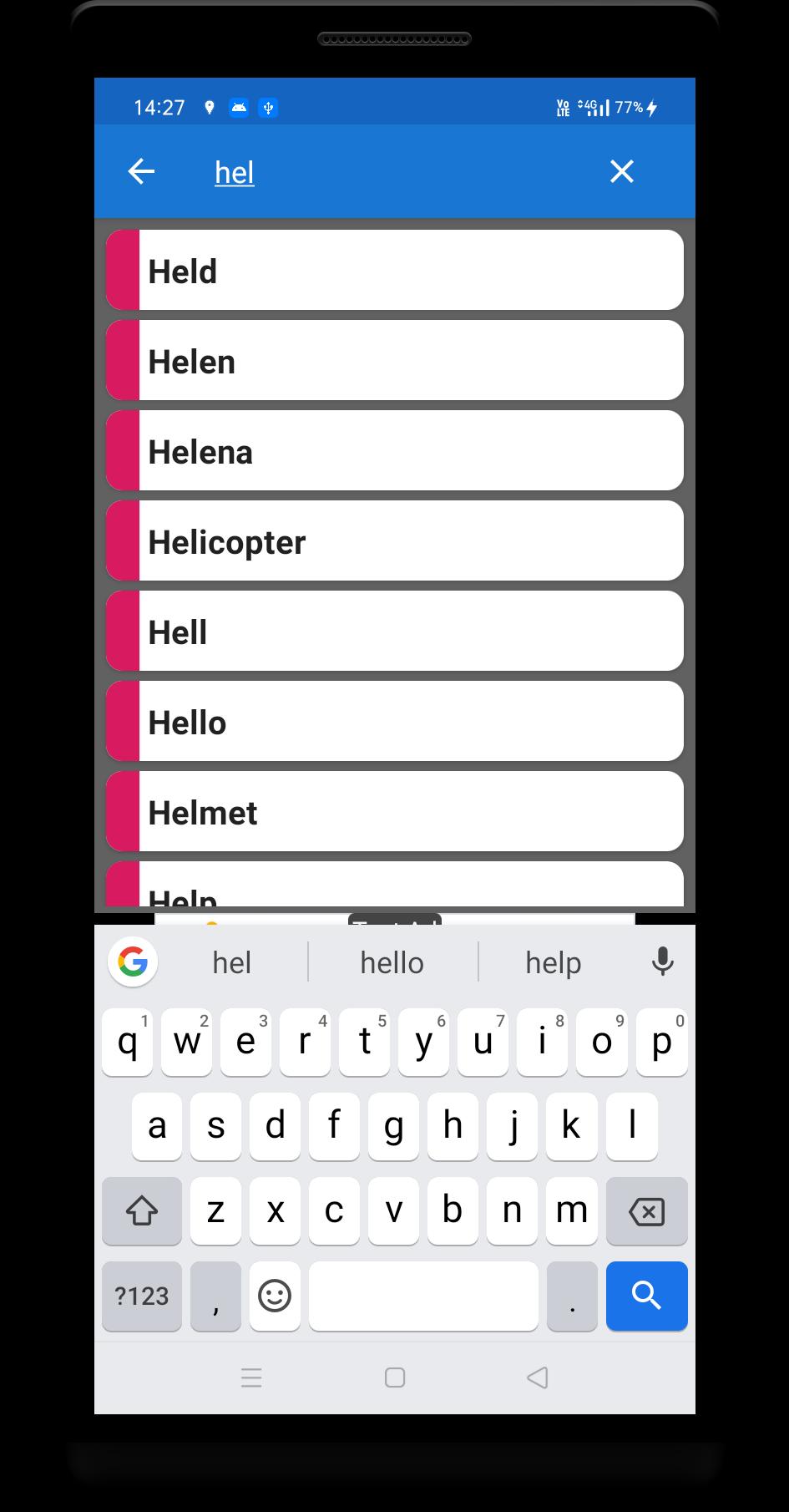Go back using the top arrow

pos(141,172)
